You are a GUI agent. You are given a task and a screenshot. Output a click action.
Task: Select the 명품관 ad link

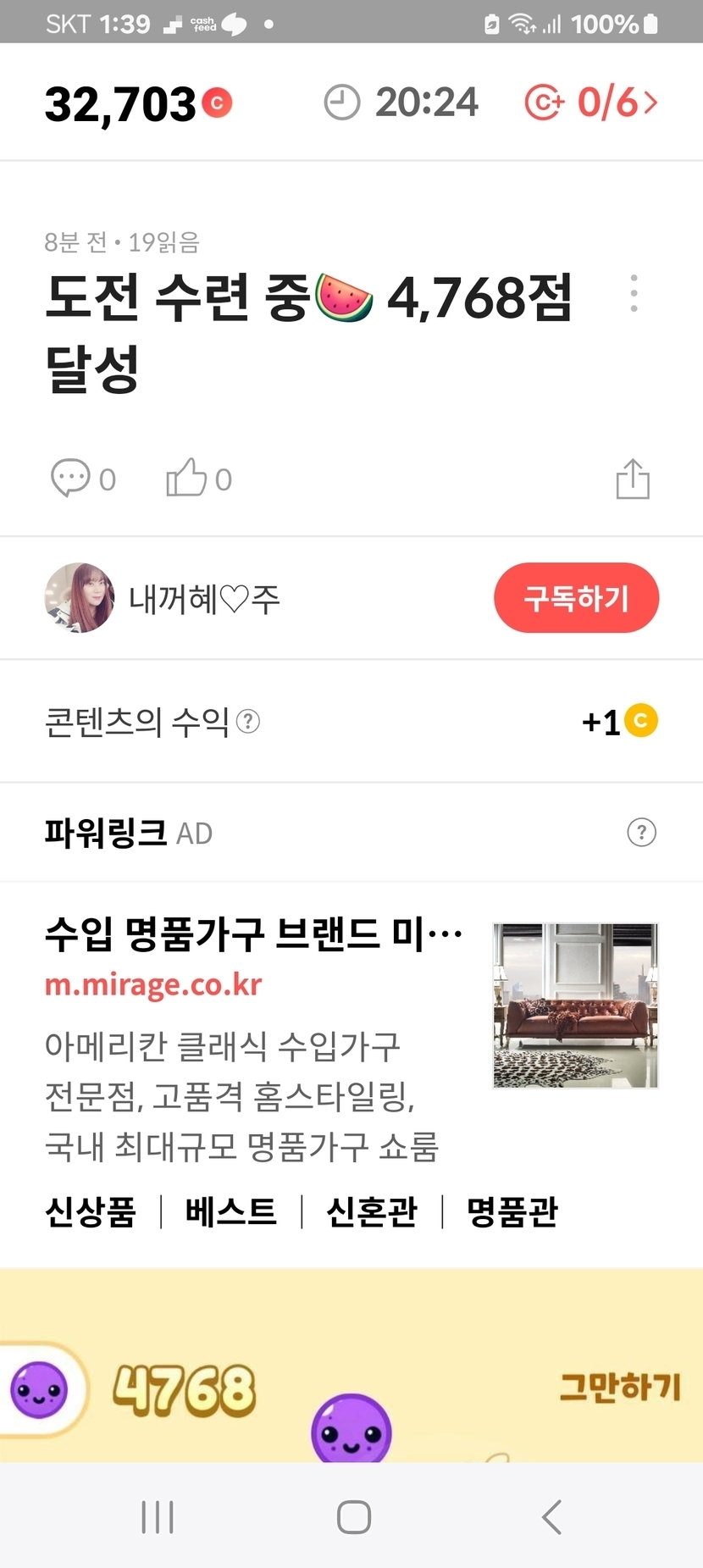coord(512,1211)
